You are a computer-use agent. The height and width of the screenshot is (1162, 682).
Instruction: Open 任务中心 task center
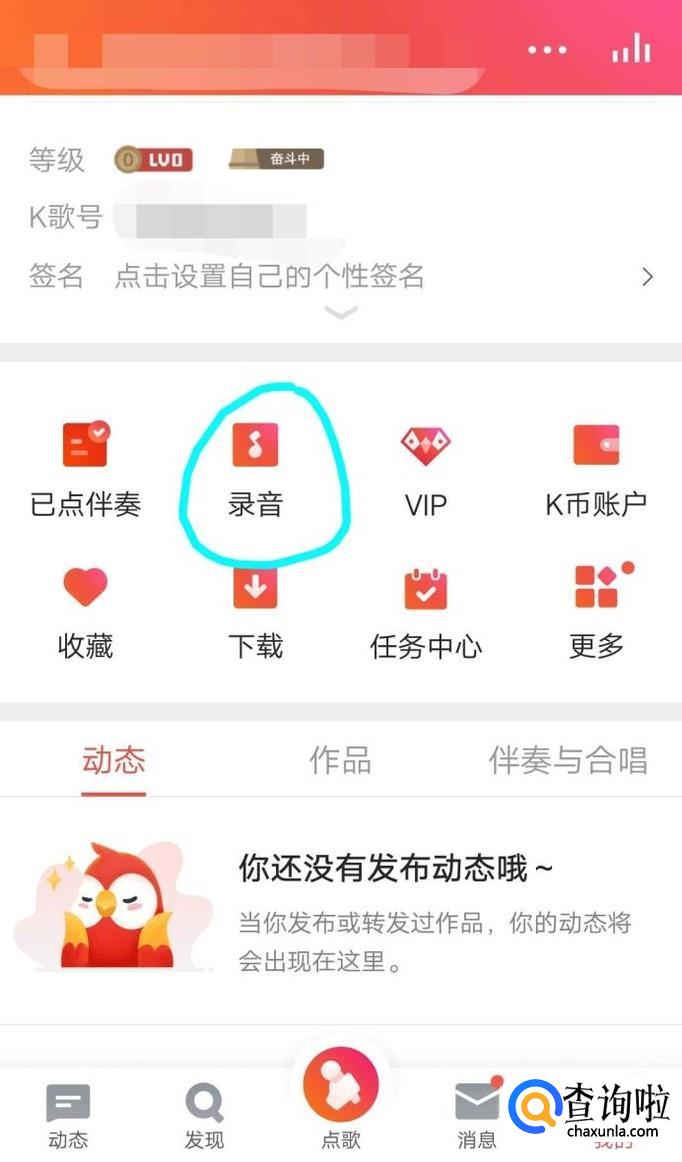point(426,613)
